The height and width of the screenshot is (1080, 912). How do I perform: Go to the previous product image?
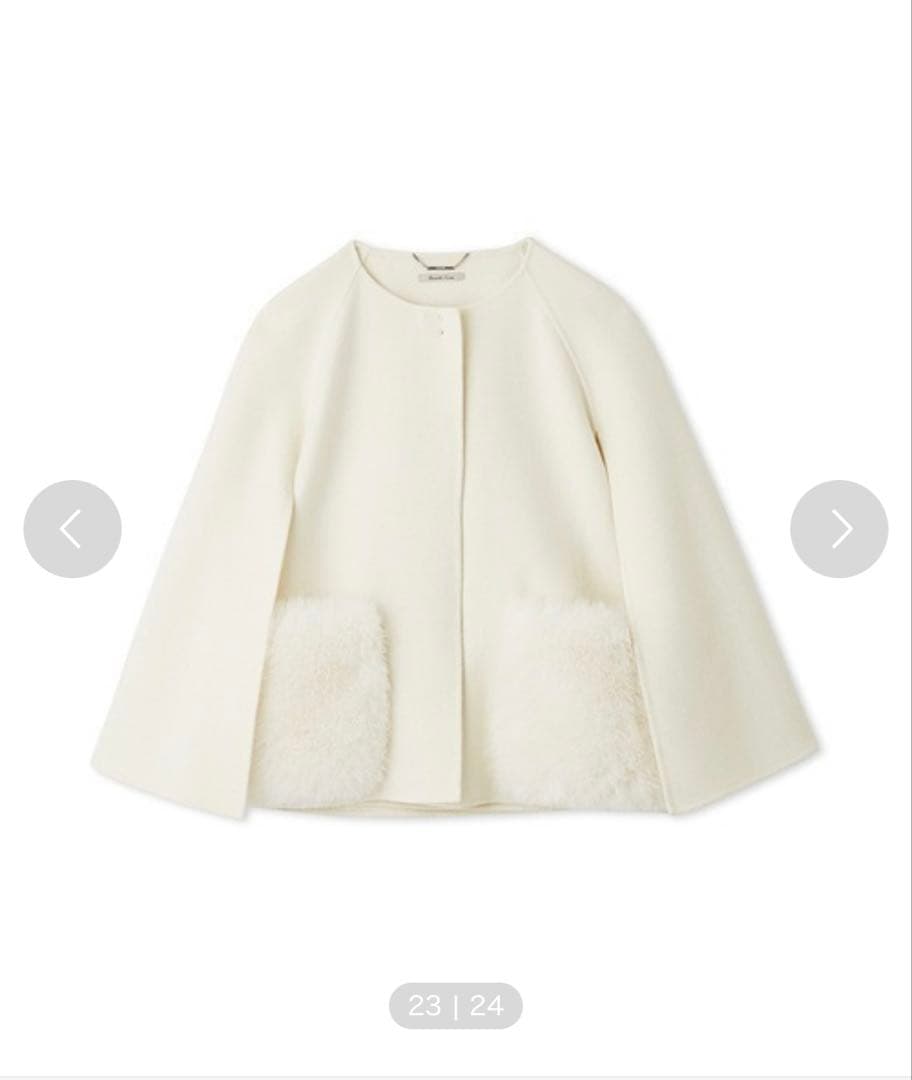[x=72, y=529]
